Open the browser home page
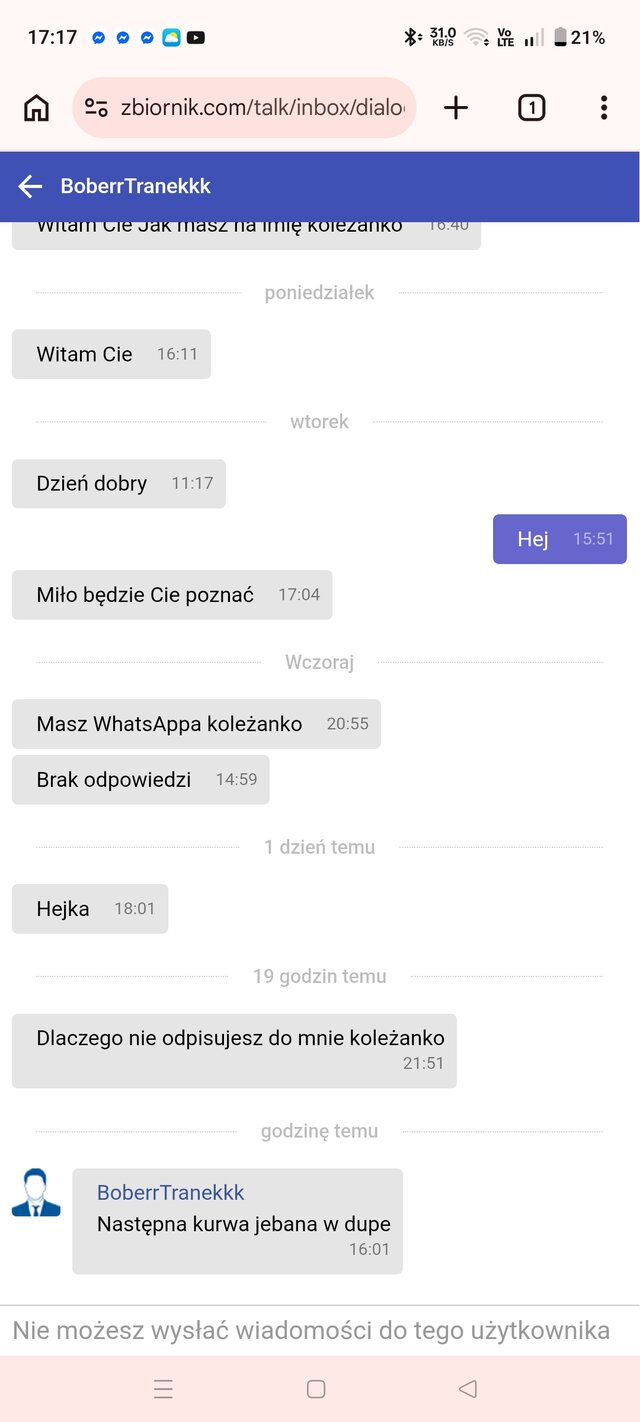Viewport: 640px width, 1422px height. coord(36,108)
